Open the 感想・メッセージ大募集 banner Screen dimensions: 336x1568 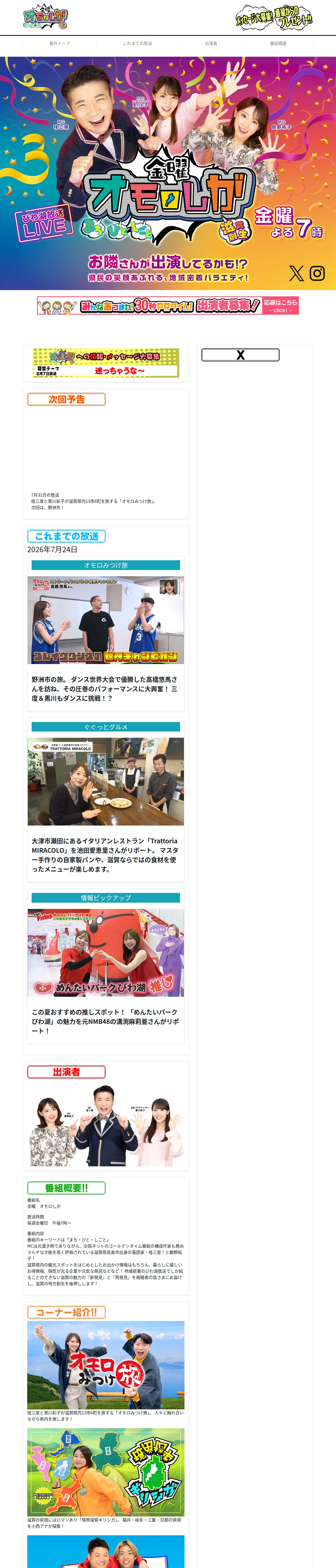coord(106,363)
